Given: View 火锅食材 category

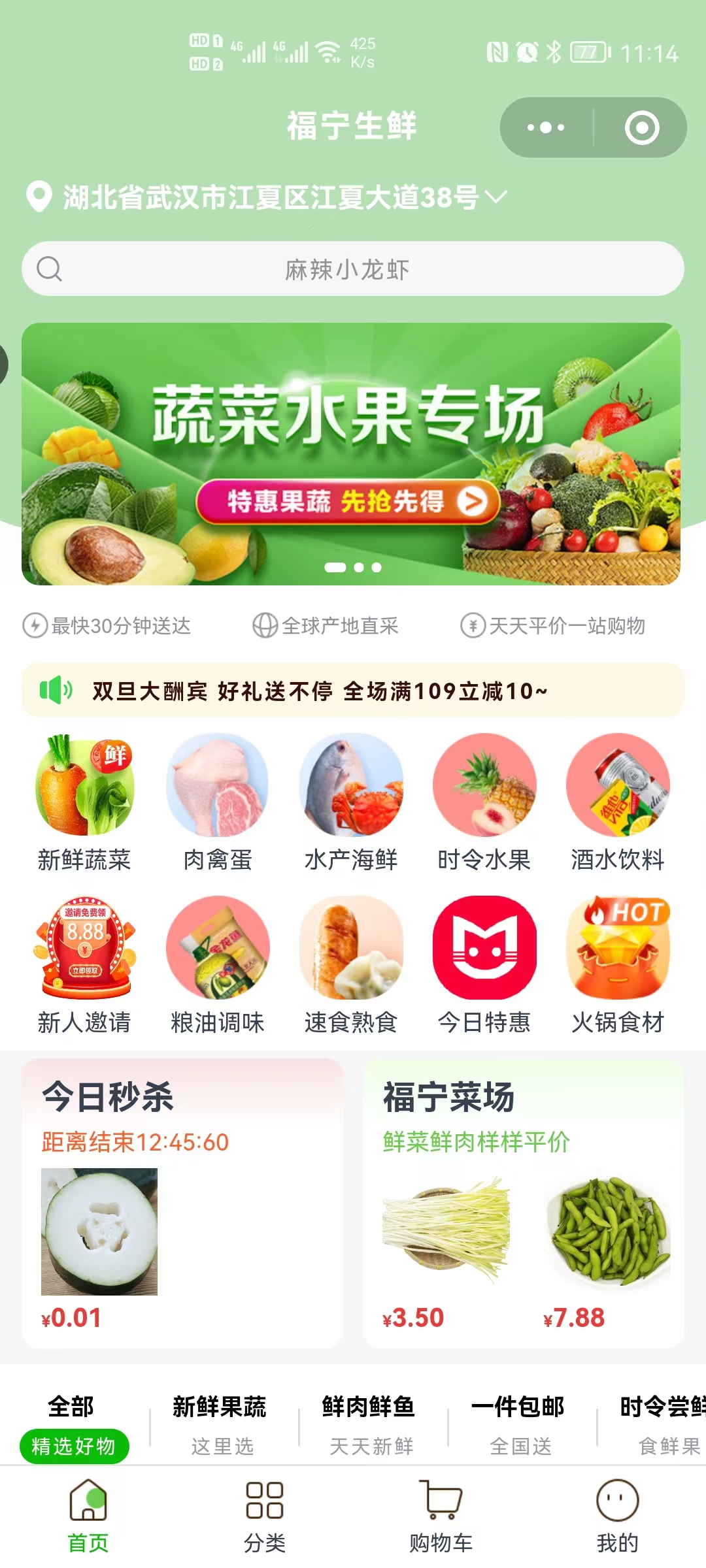Looking at the screenshot, I should [x=618, y=966].
